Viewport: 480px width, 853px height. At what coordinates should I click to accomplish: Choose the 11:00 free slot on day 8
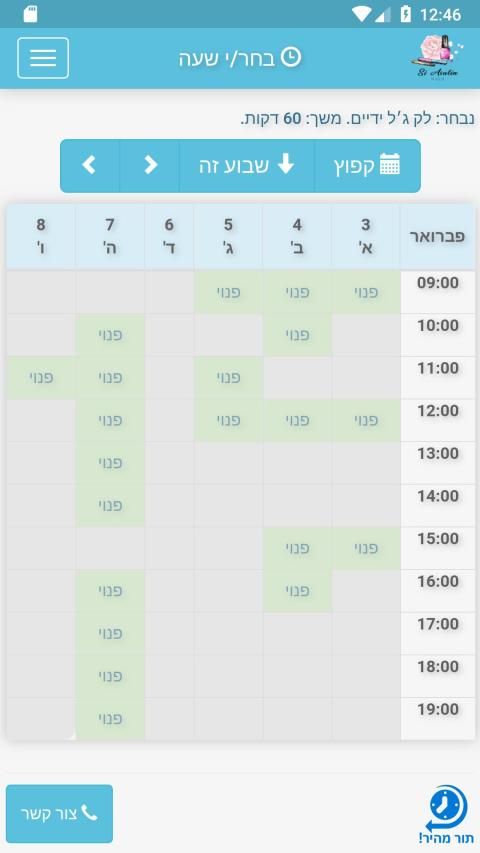pyautogui.click(x=41, y=378)
